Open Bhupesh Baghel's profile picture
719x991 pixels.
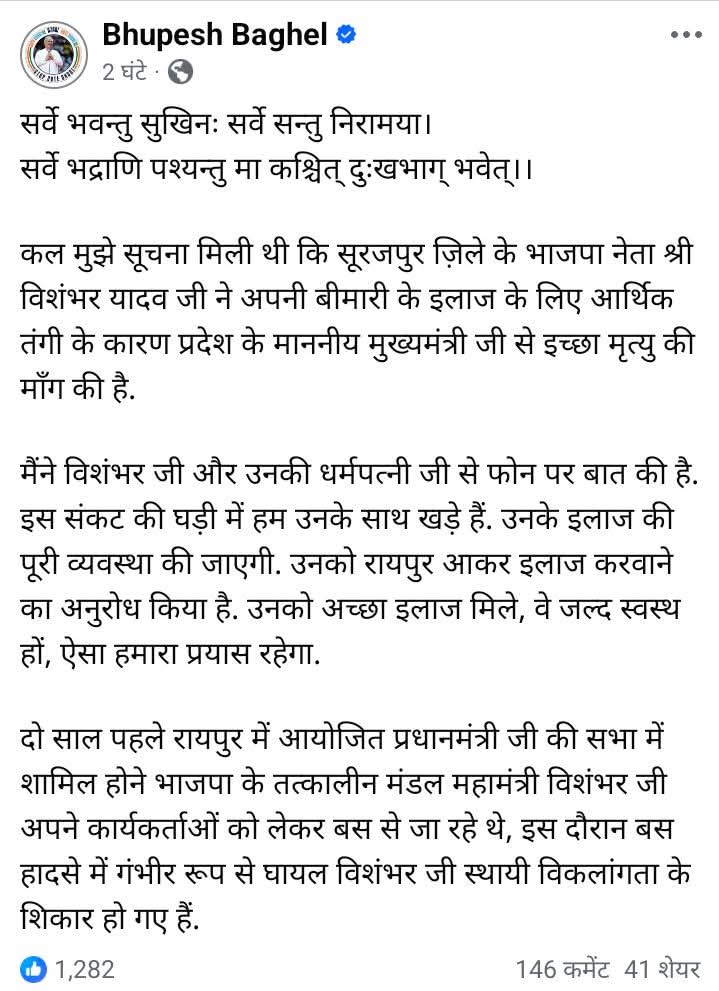(x=50, y=52)
